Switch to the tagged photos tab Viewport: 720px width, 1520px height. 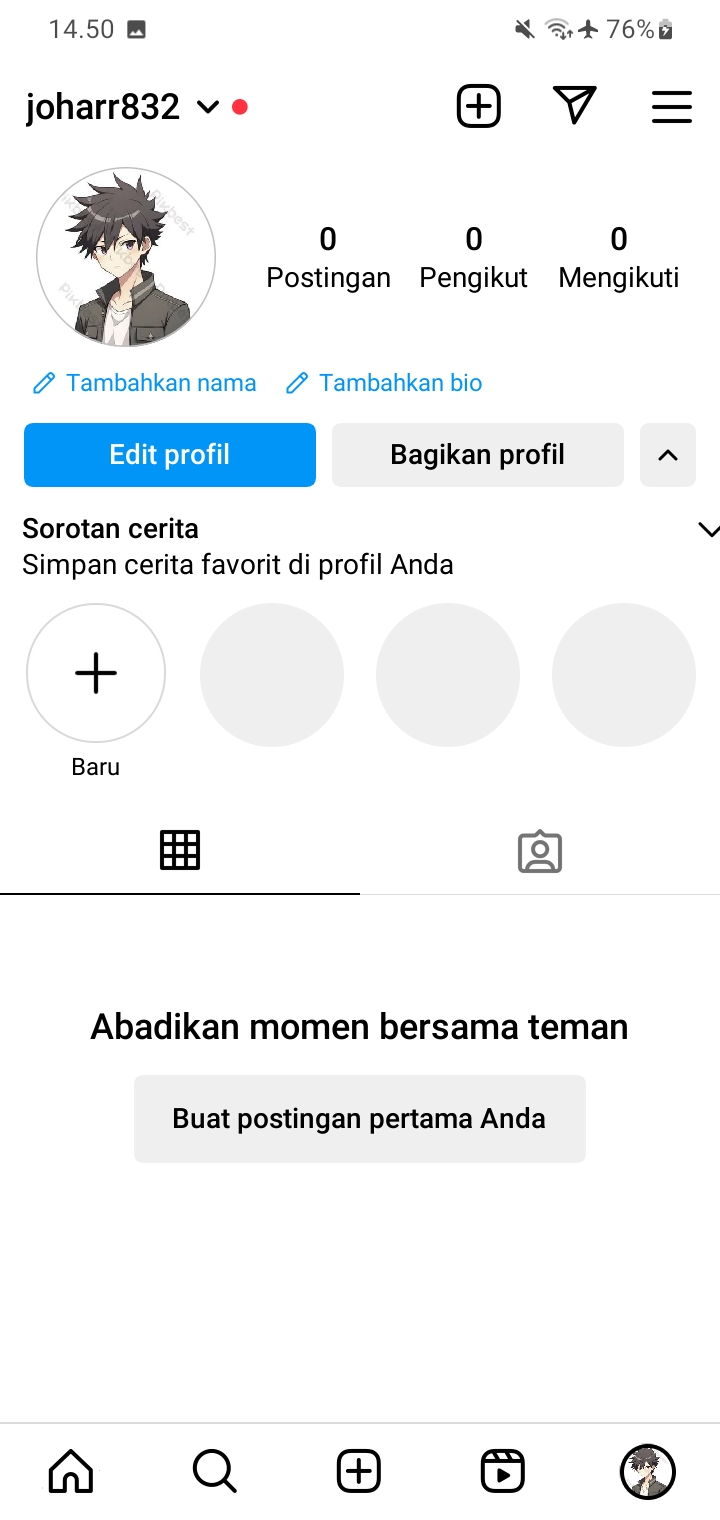[540, 852]
